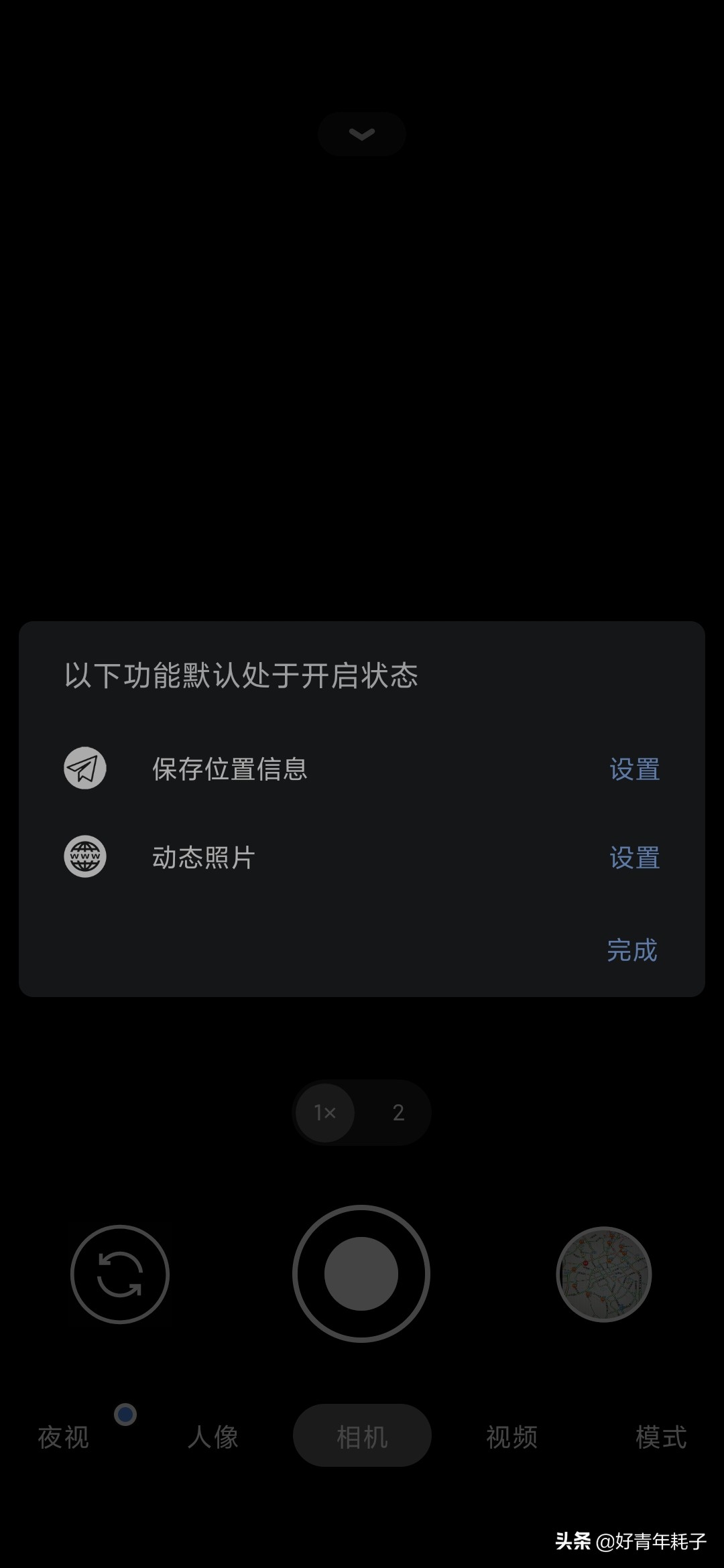The width and height of the screenshot is (724, 1568).
Task: Slide the zoom control toward 2x
Action: point(398,1112)
